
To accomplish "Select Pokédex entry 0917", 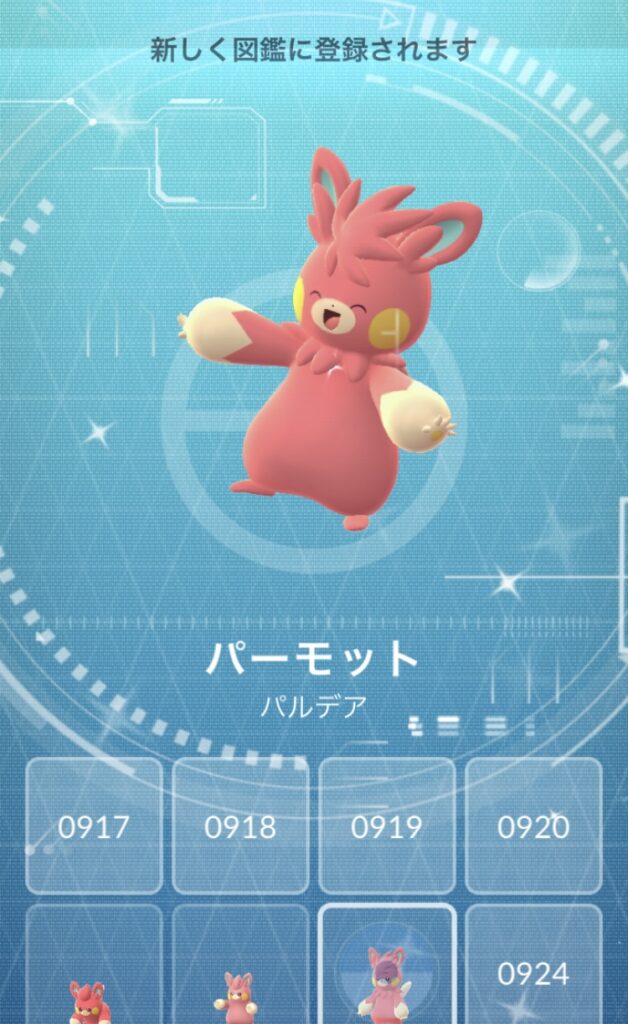I will pos(94,826).
